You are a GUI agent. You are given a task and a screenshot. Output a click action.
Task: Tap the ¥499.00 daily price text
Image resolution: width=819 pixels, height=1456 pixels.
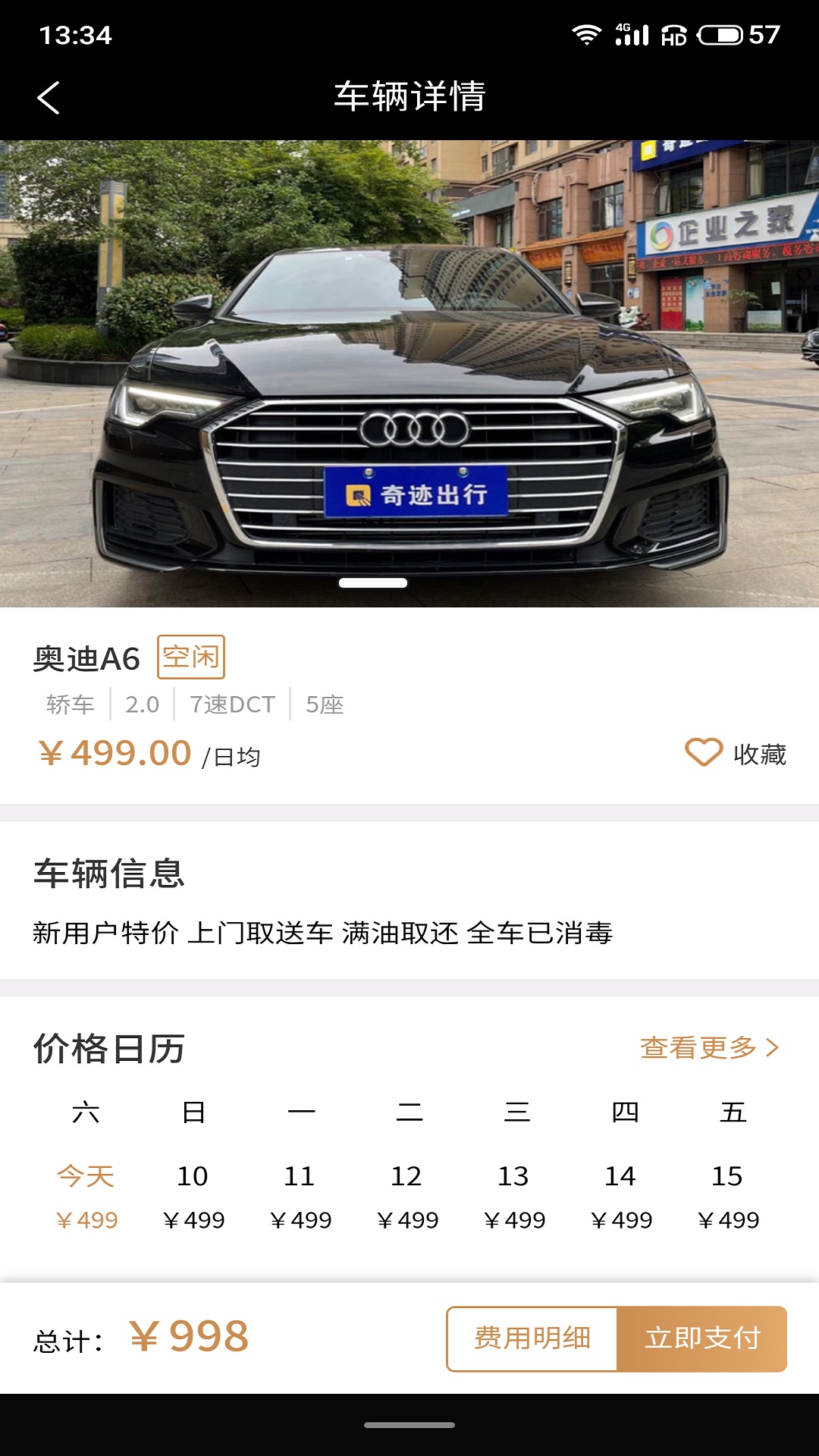coord(112,753)
